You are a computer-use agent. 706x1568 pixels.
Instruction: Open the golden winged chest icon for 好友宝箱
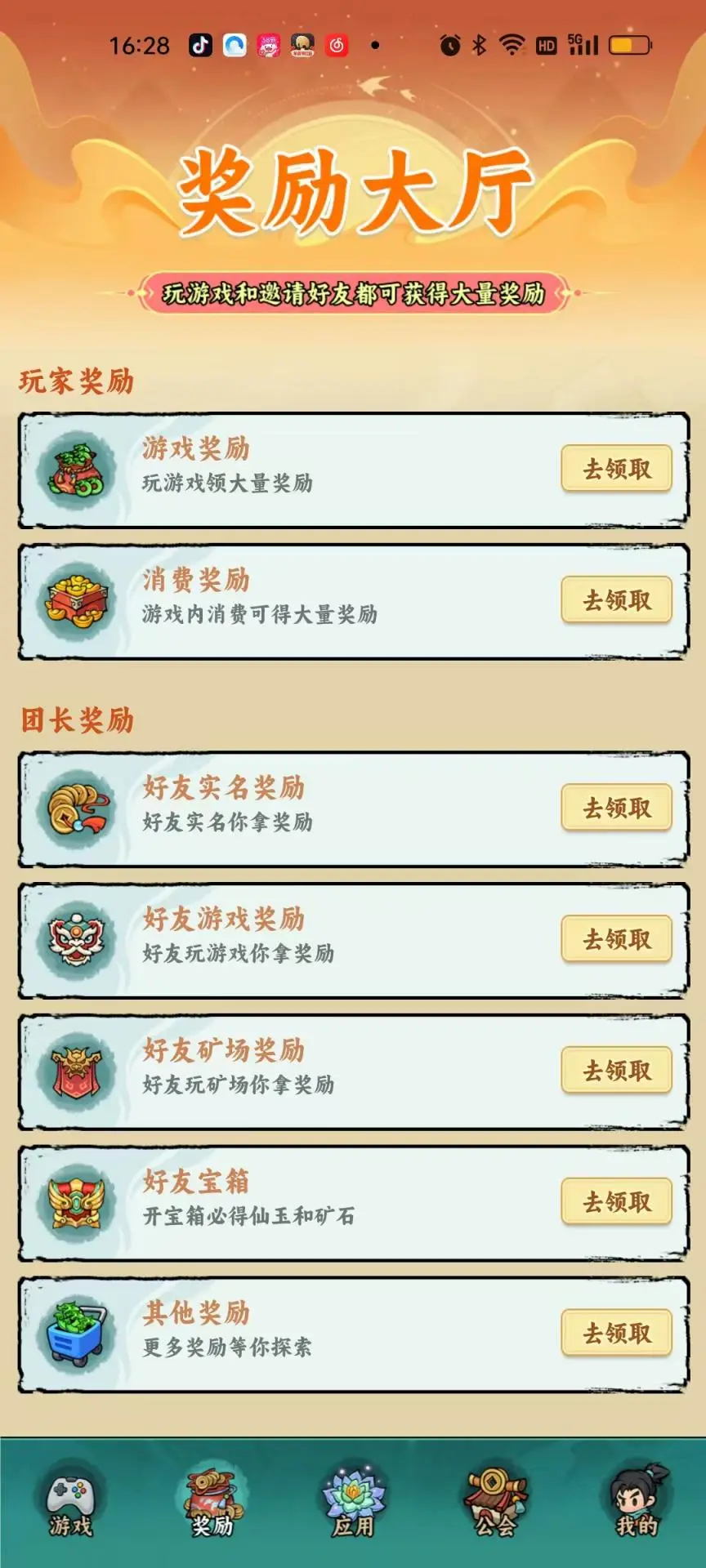[x=74, y=1200]
